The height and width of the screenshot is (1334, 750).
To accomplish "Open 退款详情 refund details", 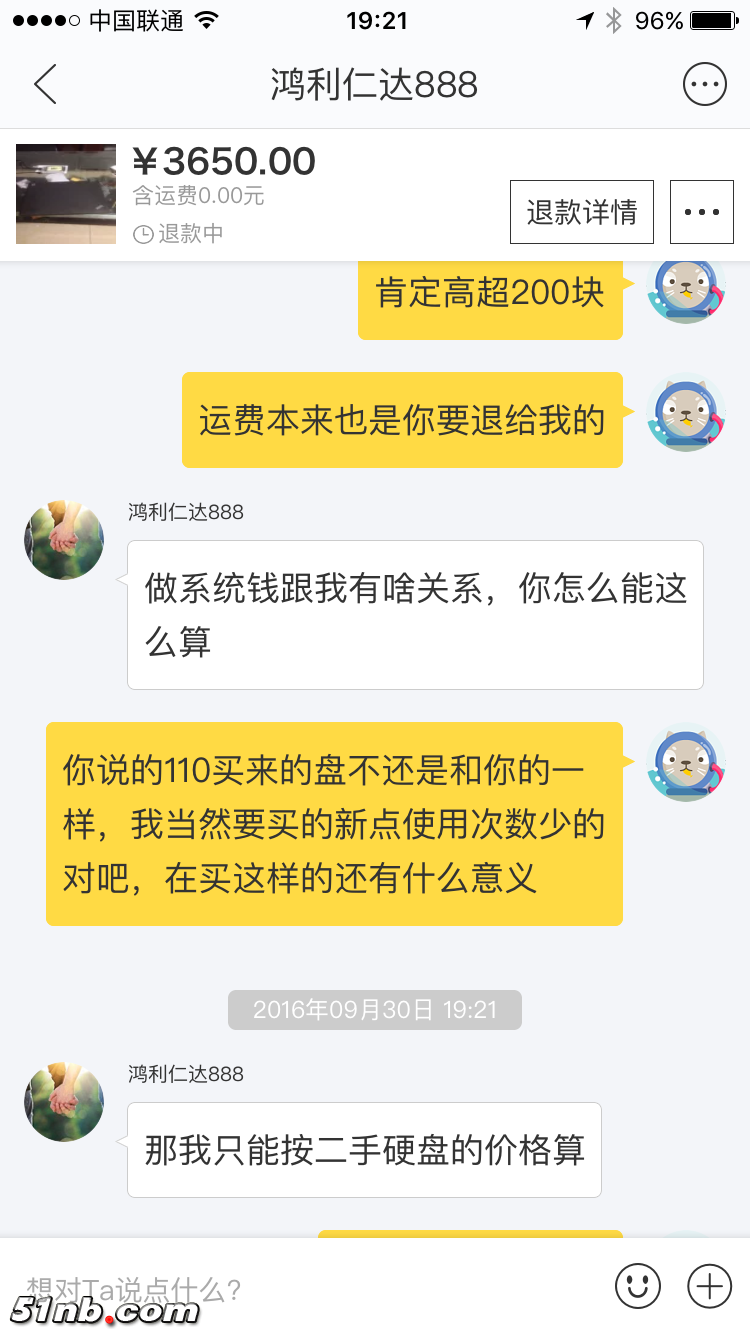I will click(x=581, y=212).
